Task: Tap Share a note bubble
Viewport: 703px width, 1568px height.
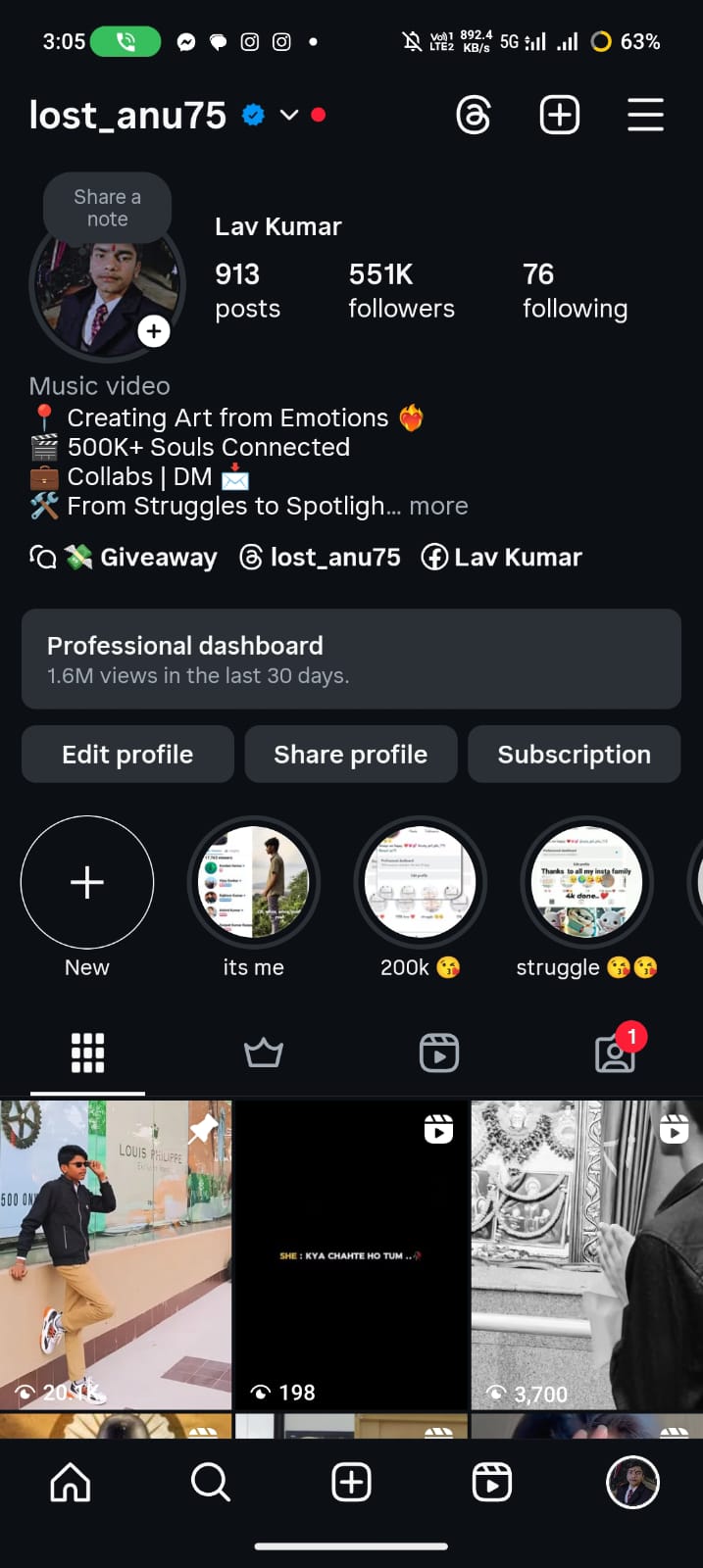Action: pos(108,208)
